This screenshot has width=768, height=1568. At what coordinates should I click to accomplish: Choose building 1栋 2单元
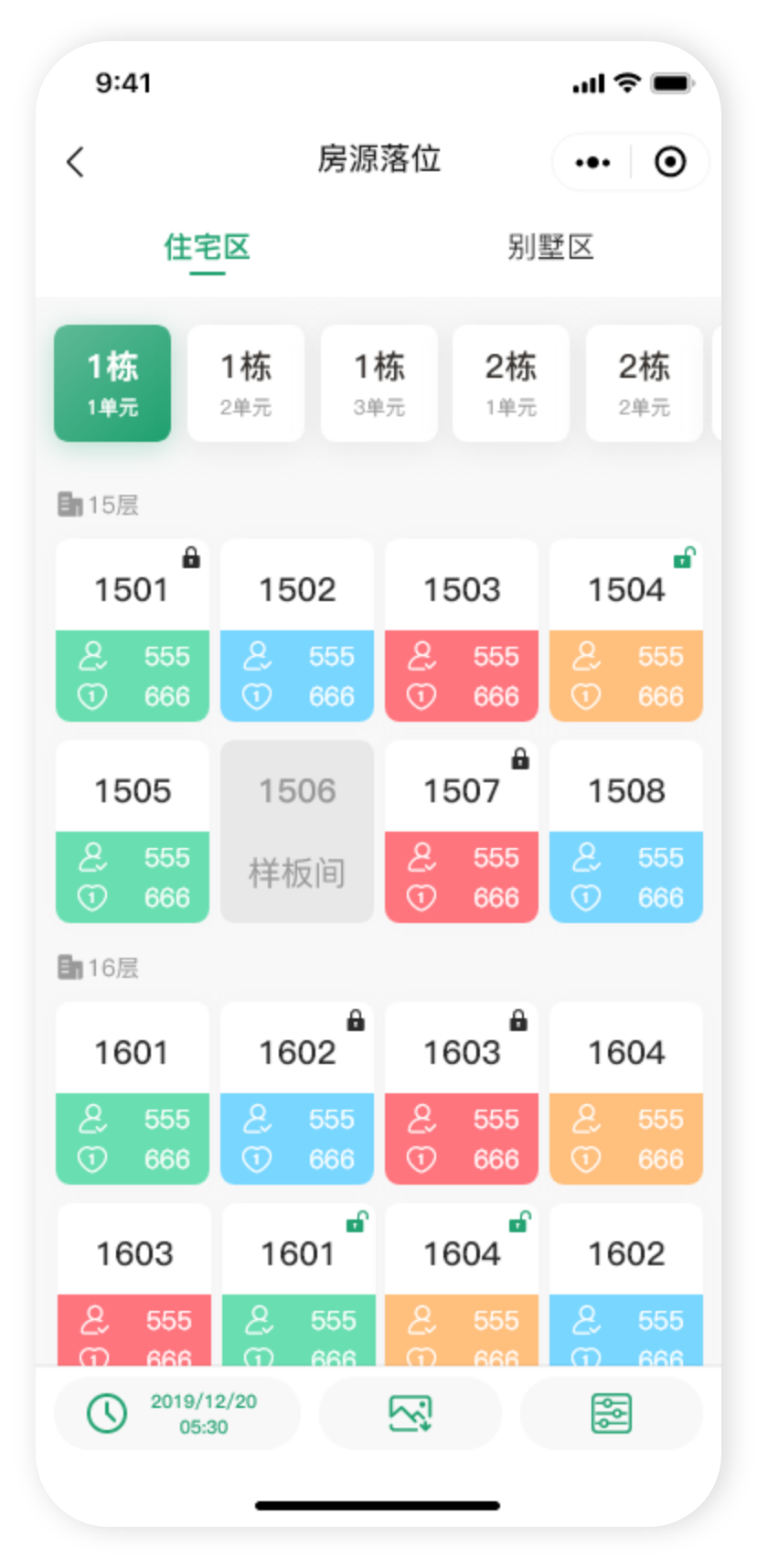pos(246,383)
